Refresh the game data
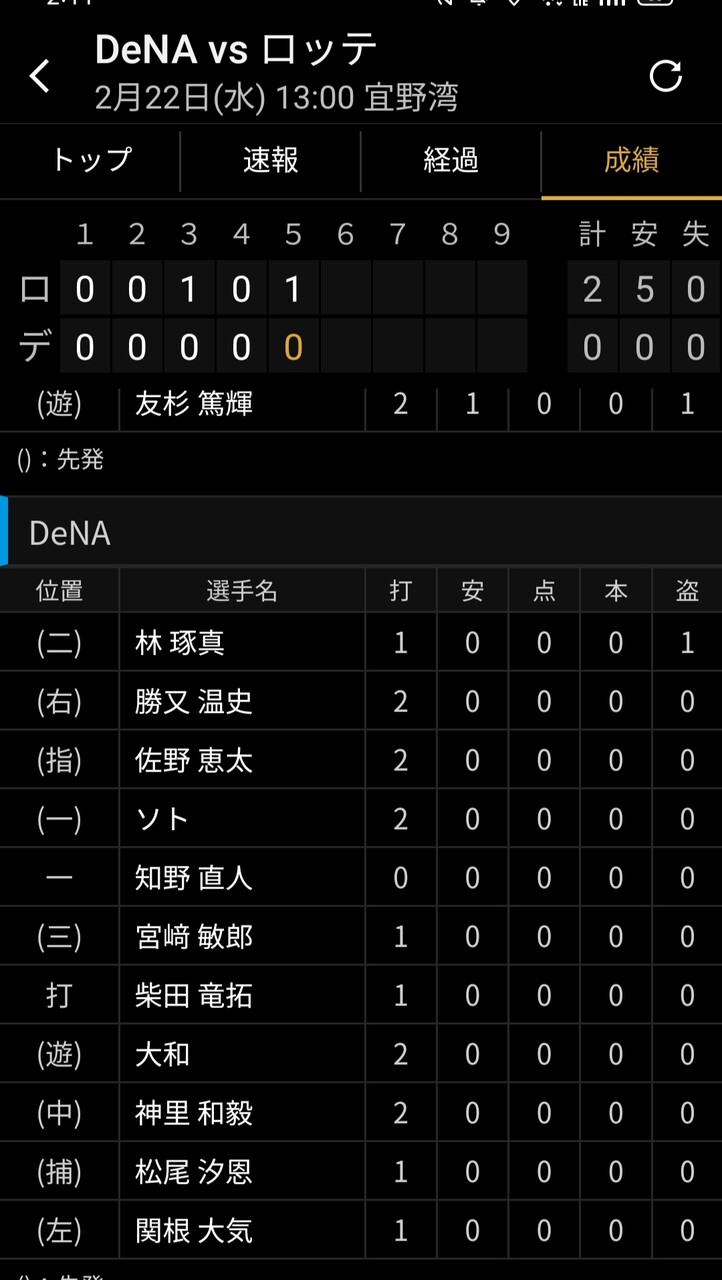Screen dimensions: 722x1280 (x=666, y=76)
